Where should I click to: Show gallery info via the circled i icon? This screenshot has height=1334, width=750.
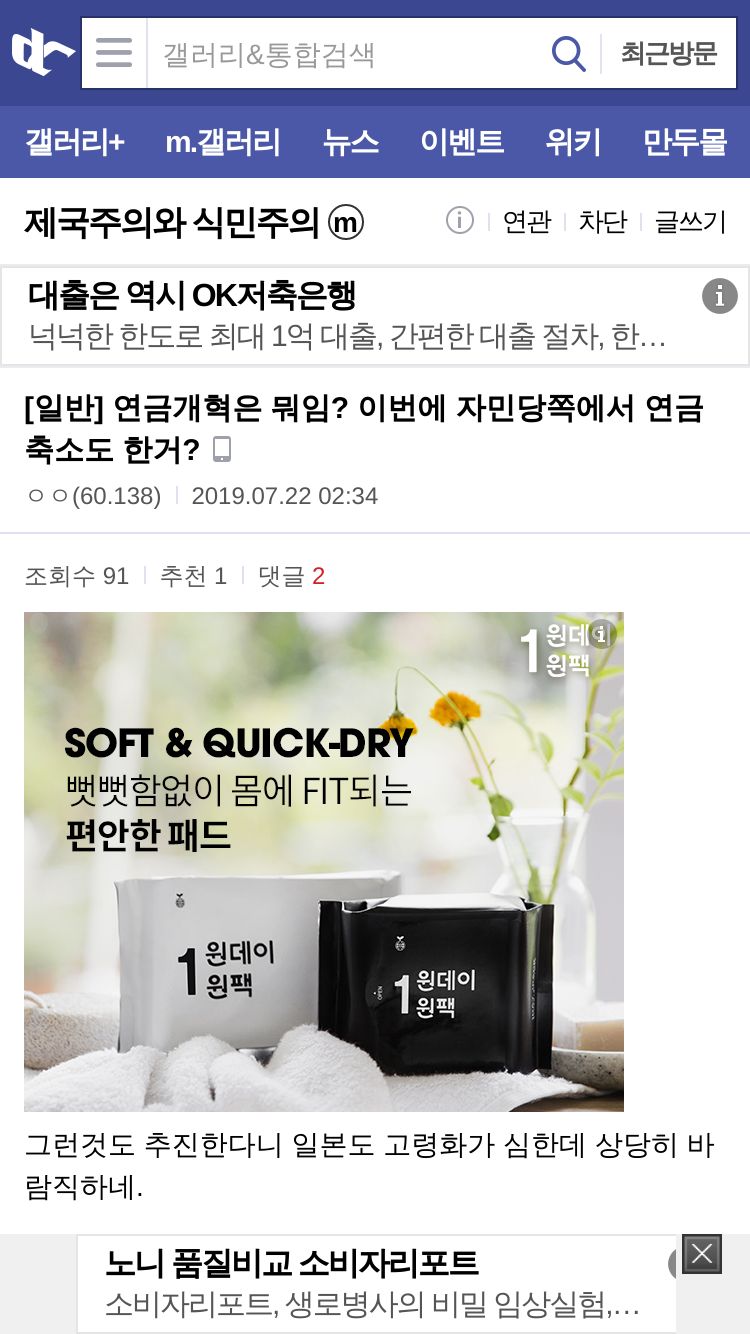coord(459,221)
